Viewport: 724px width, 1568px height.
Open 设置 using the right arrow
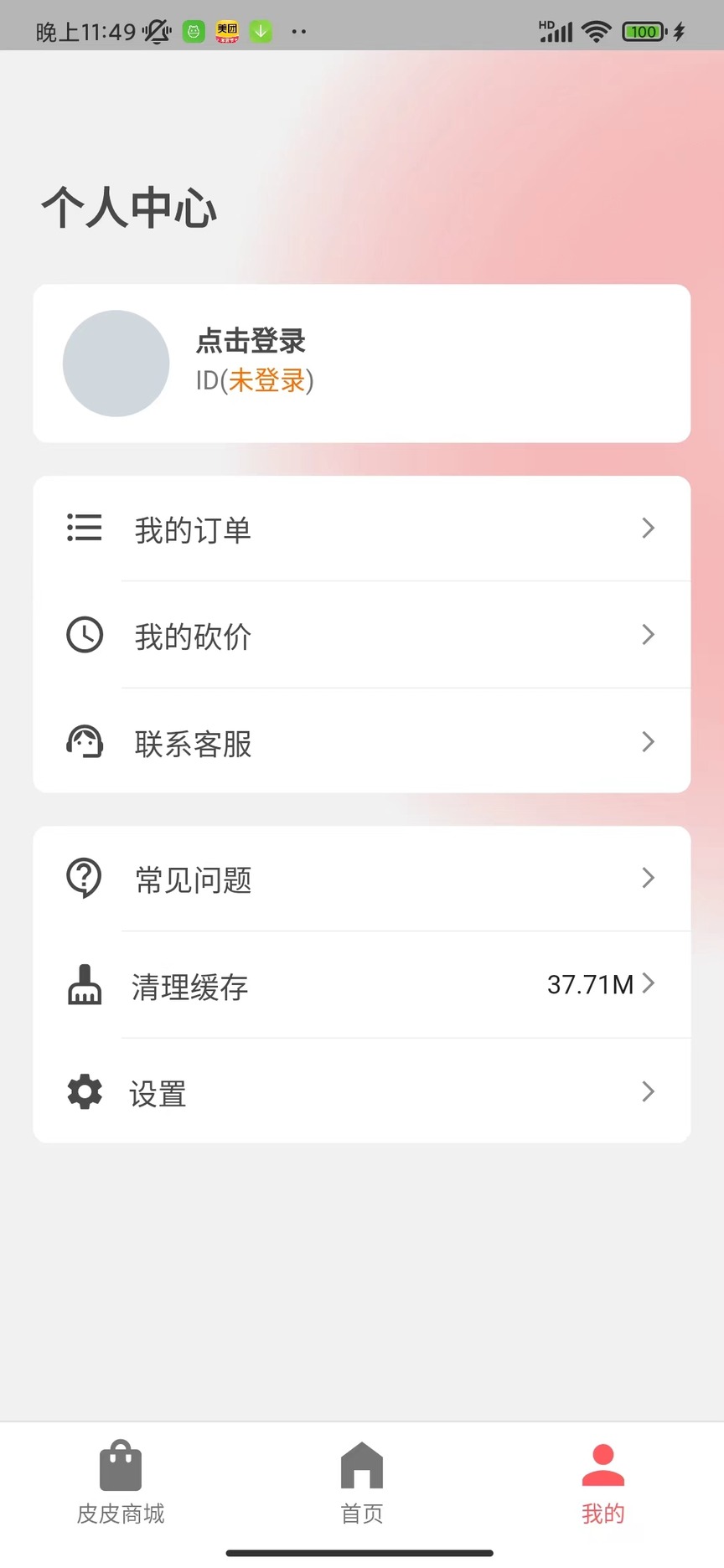pyautogui.click(x=647, y=1091)
